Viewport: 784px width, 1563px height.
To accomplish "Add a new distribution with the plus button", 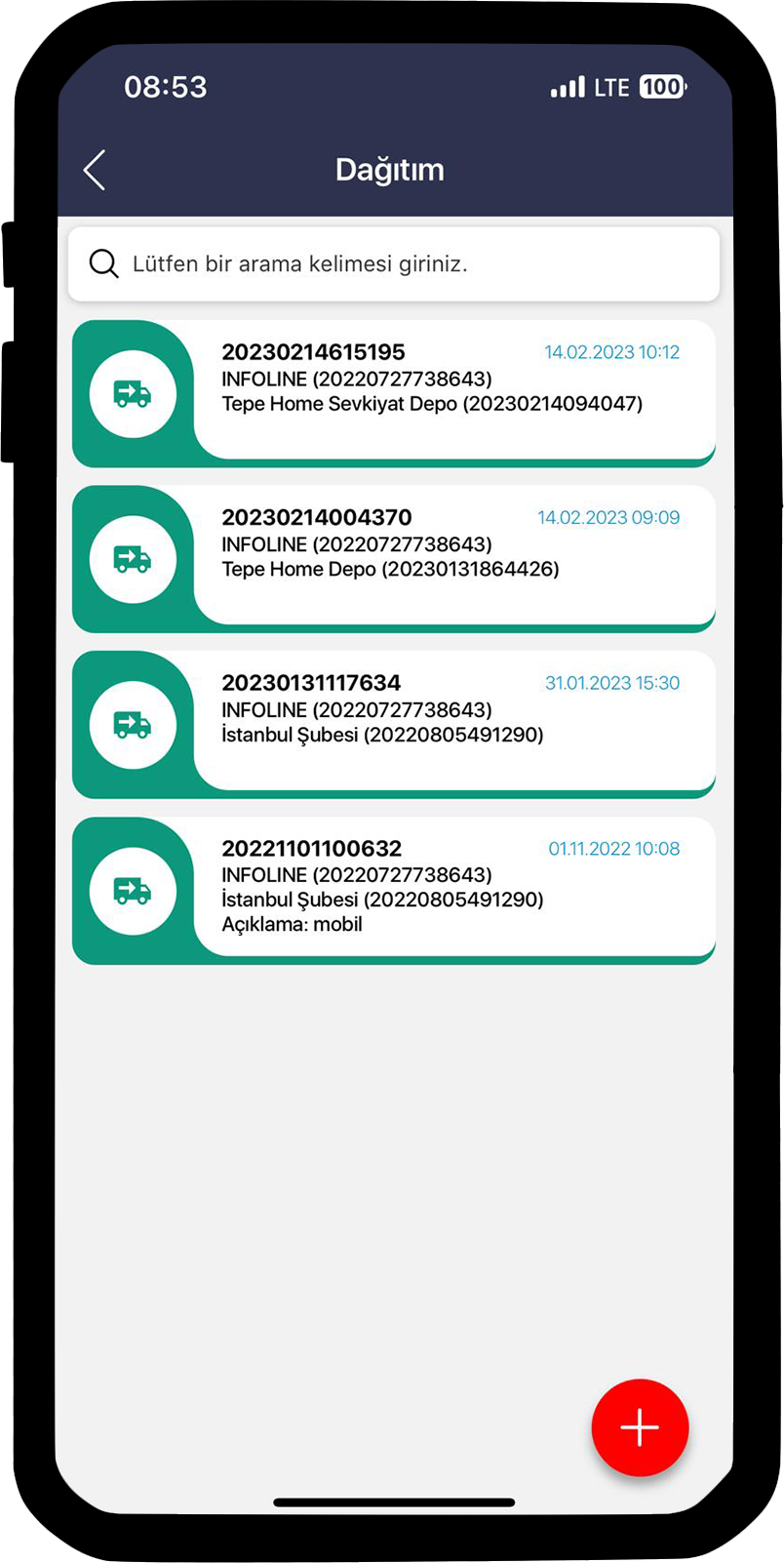I will (640, 1427).
